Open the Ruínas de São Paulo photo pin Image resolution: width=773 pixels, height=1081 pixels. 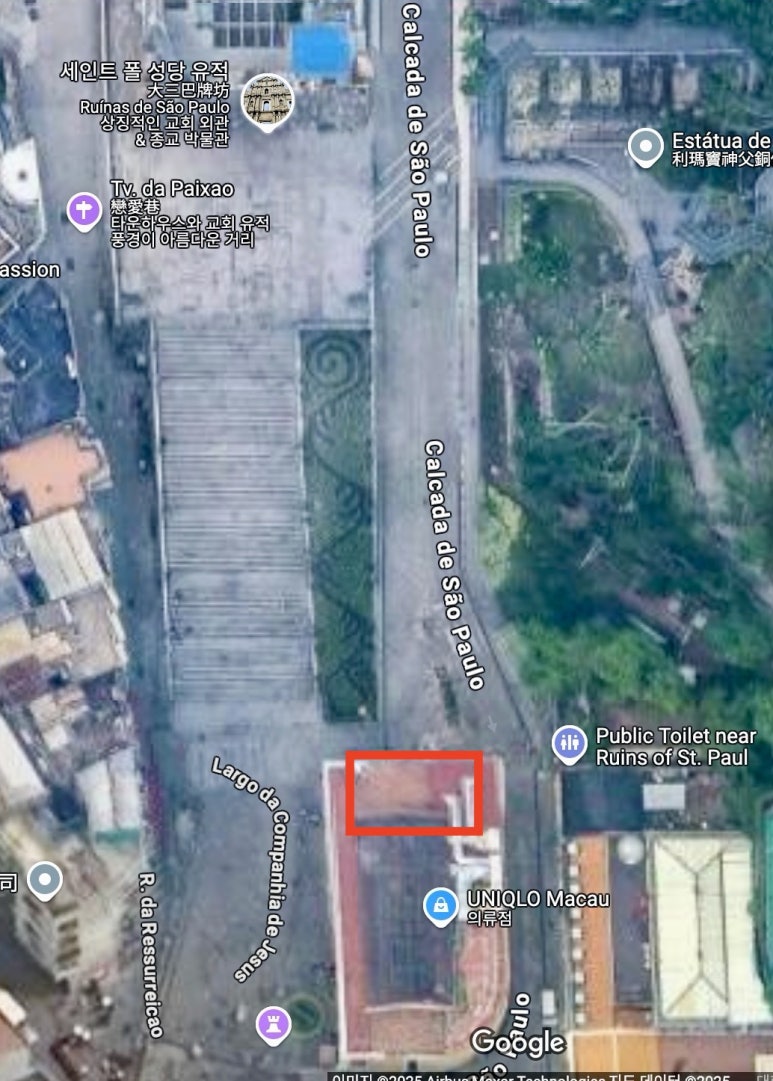(267, 98)
